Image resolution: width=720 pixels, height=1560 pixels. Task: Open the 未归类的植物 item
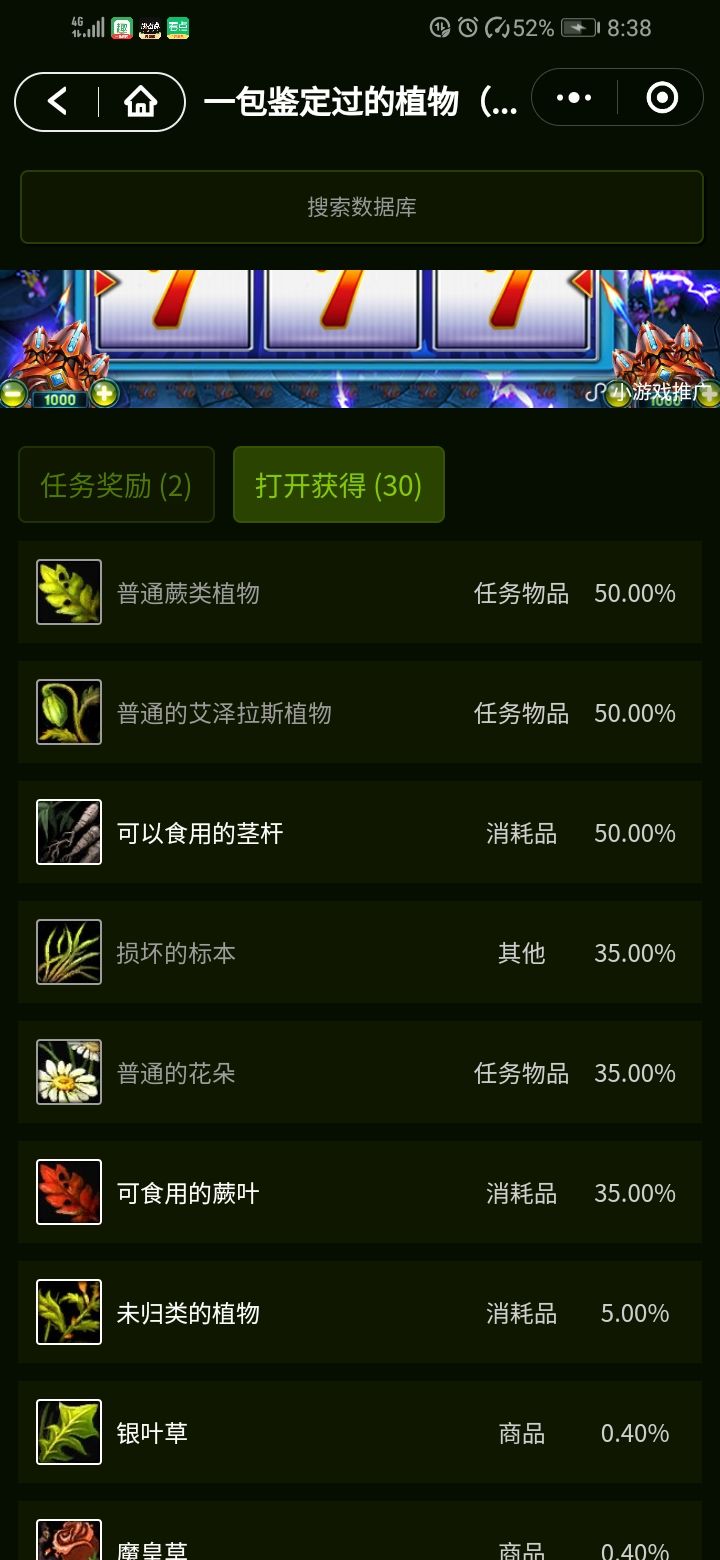[360, 1313]
